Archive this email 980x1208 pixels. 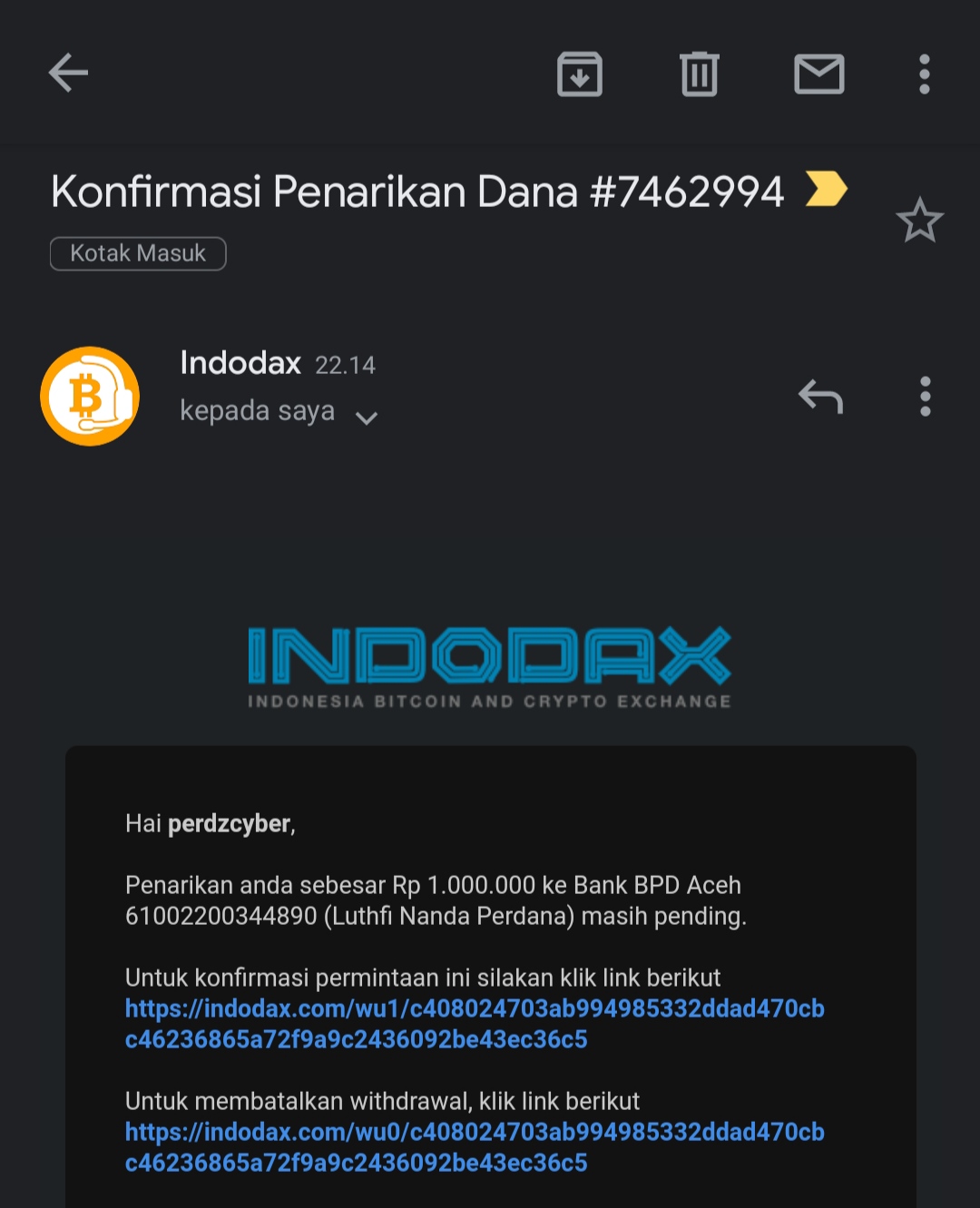click(579, 74)
